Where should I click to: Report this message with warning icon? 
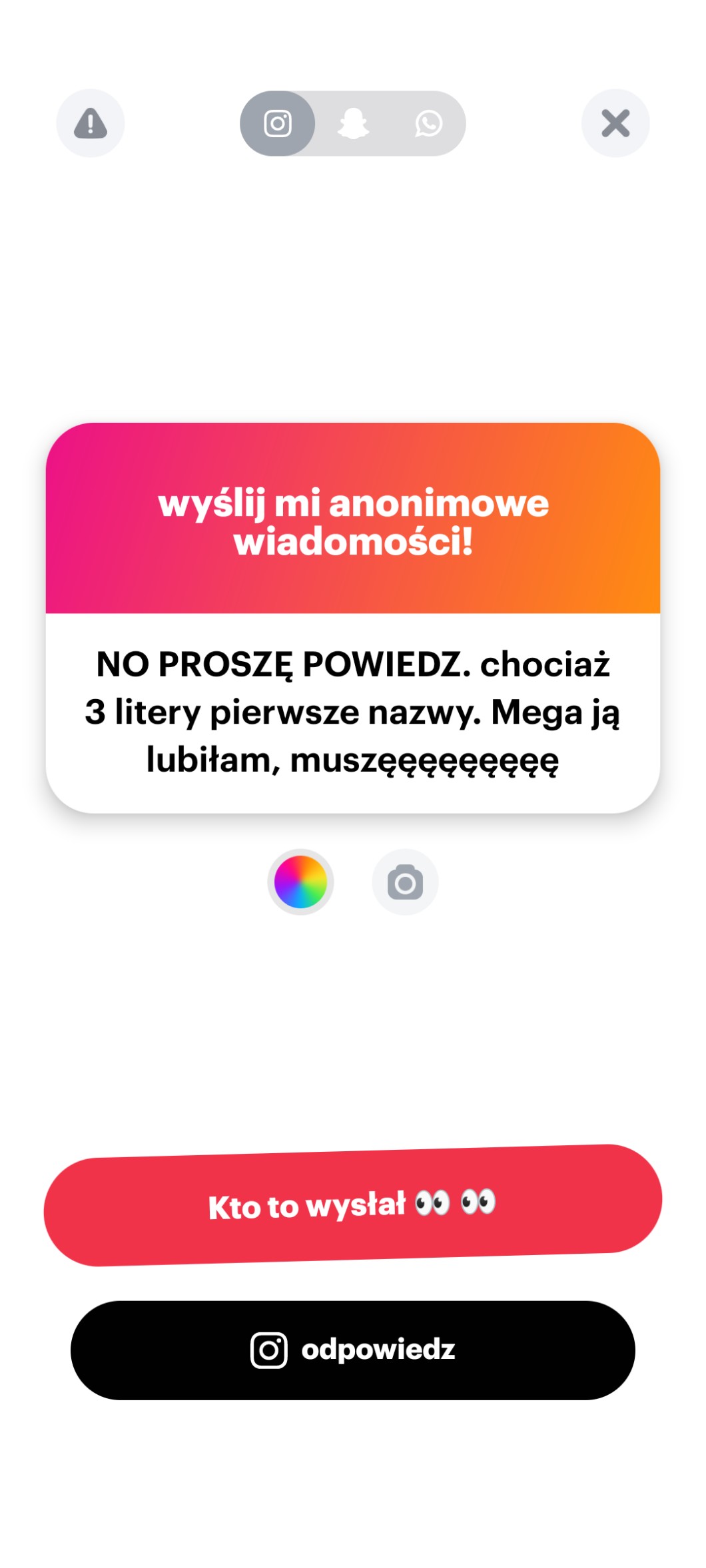click(x=91, y=123)
